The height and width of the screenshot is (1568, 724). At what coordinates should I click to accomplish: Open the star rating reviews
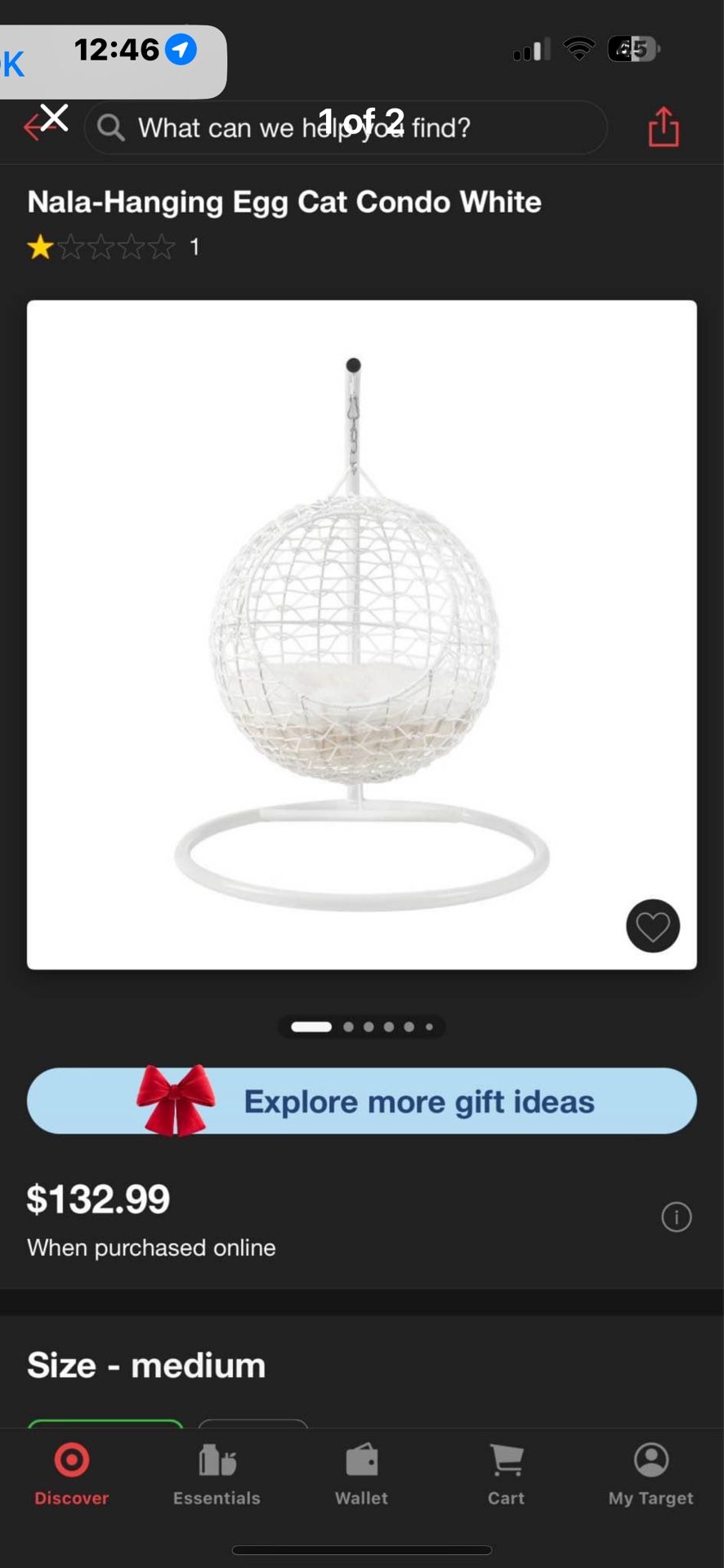pos(101,247)
